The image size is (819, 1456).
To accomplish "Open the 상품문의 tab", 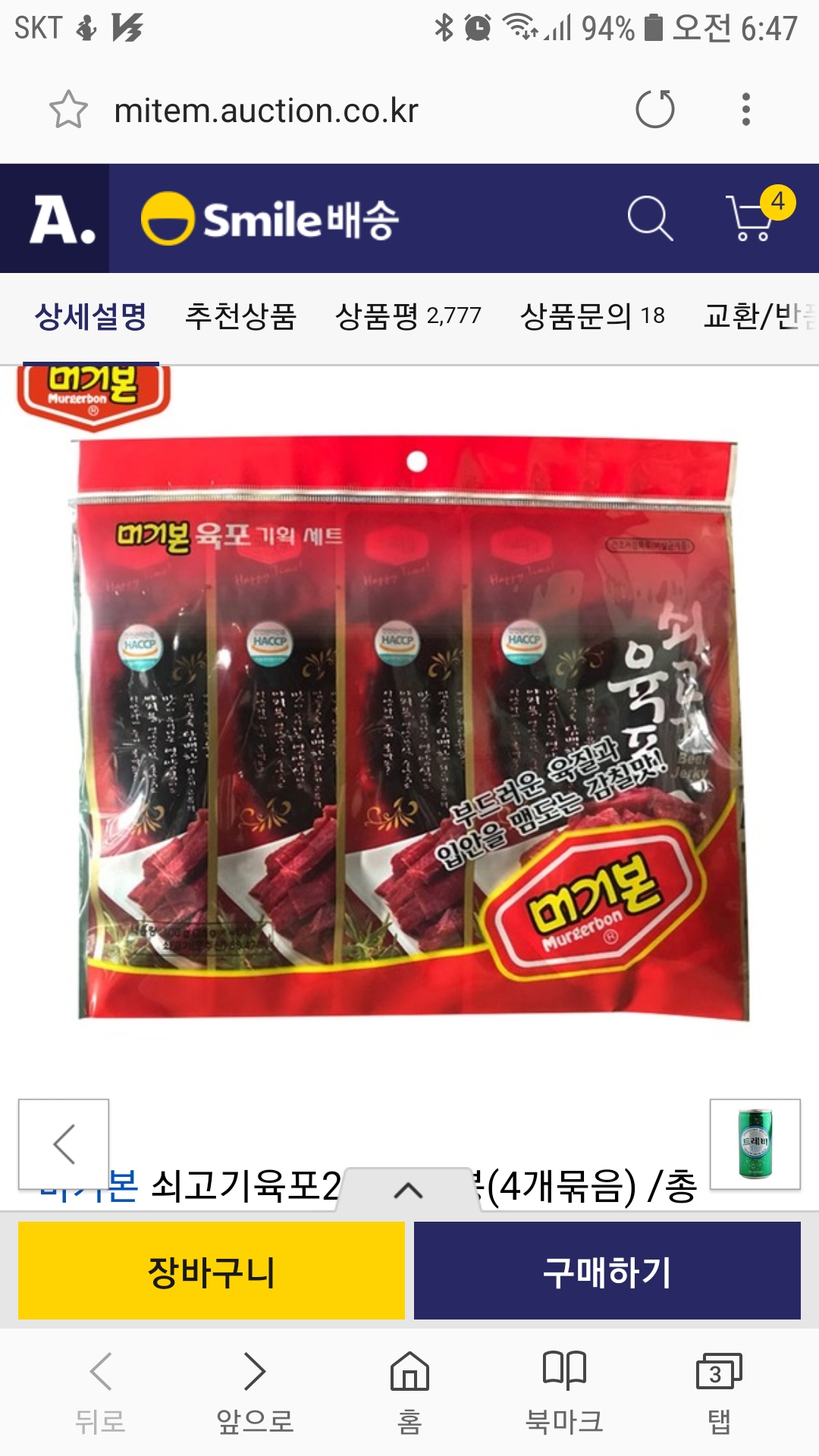I will point(592,317).
